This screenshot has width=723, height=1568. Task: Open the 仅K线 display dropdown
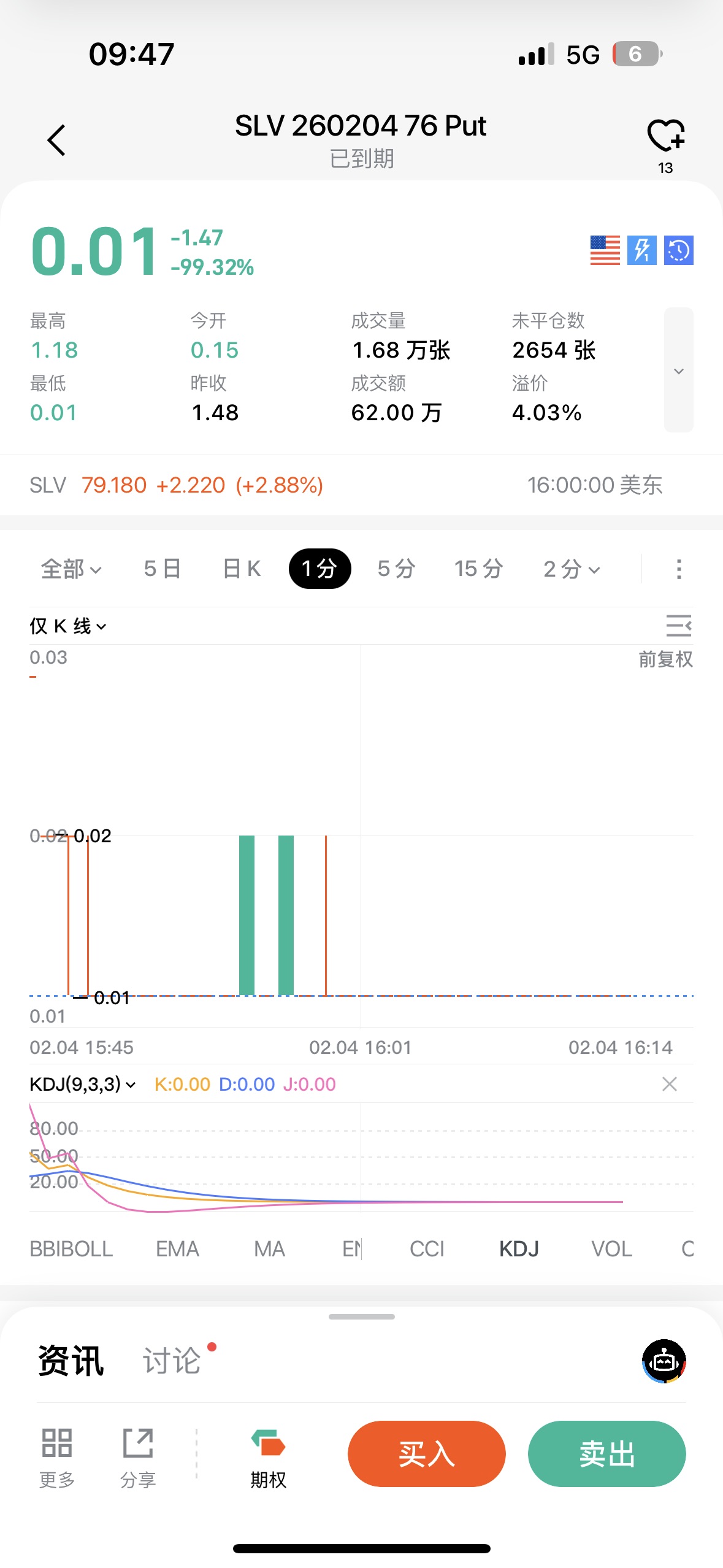point(68,626)
